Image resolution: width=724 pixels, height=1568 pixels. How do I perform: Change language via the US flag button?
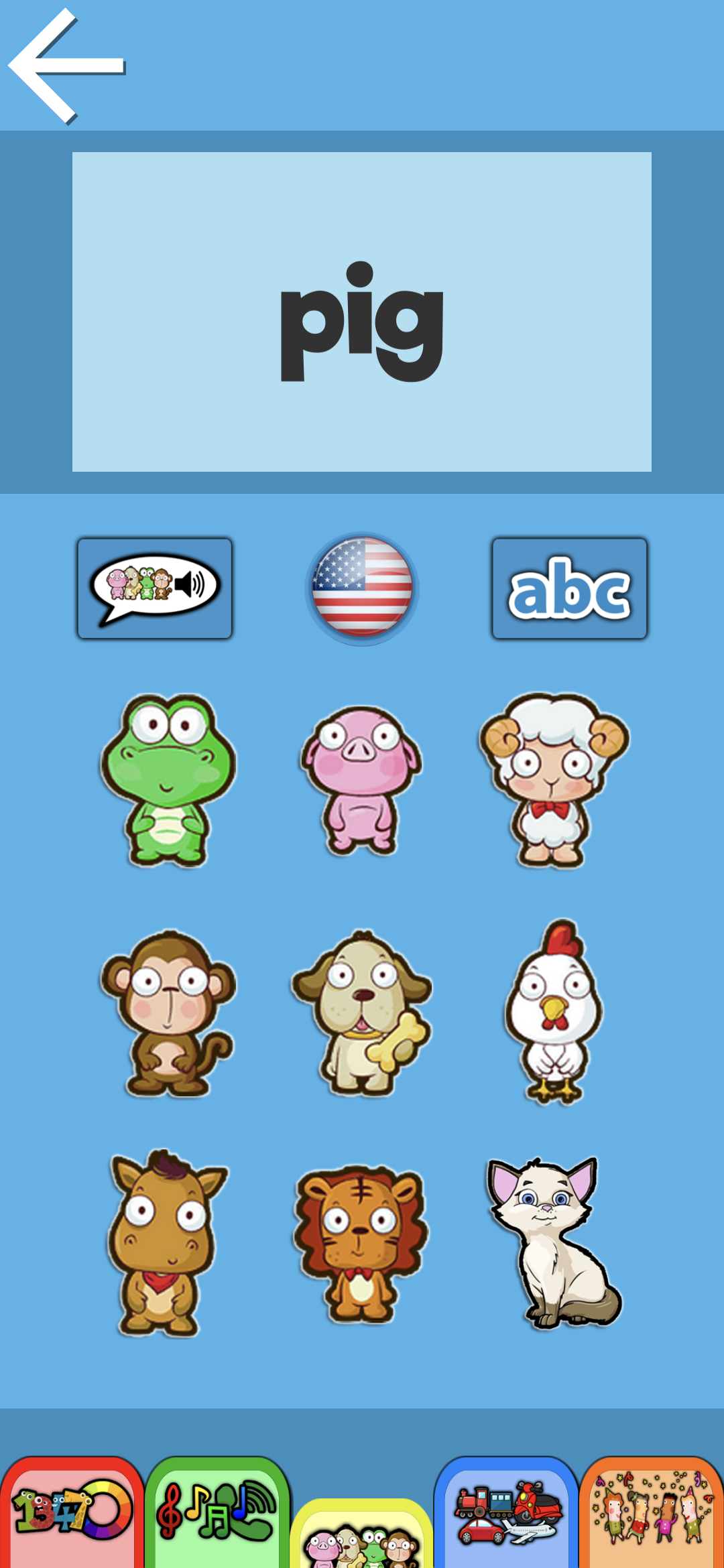(x=362, y=588)
